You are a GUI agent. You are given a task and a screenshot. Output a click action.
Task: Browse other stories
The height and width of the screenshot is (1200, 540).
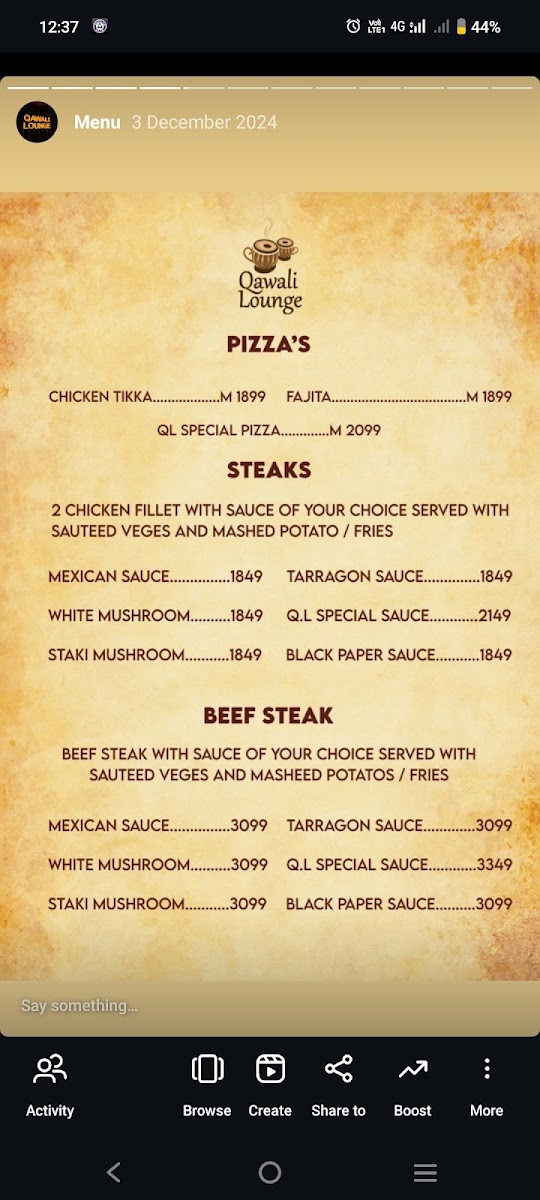coord(207,1086)
